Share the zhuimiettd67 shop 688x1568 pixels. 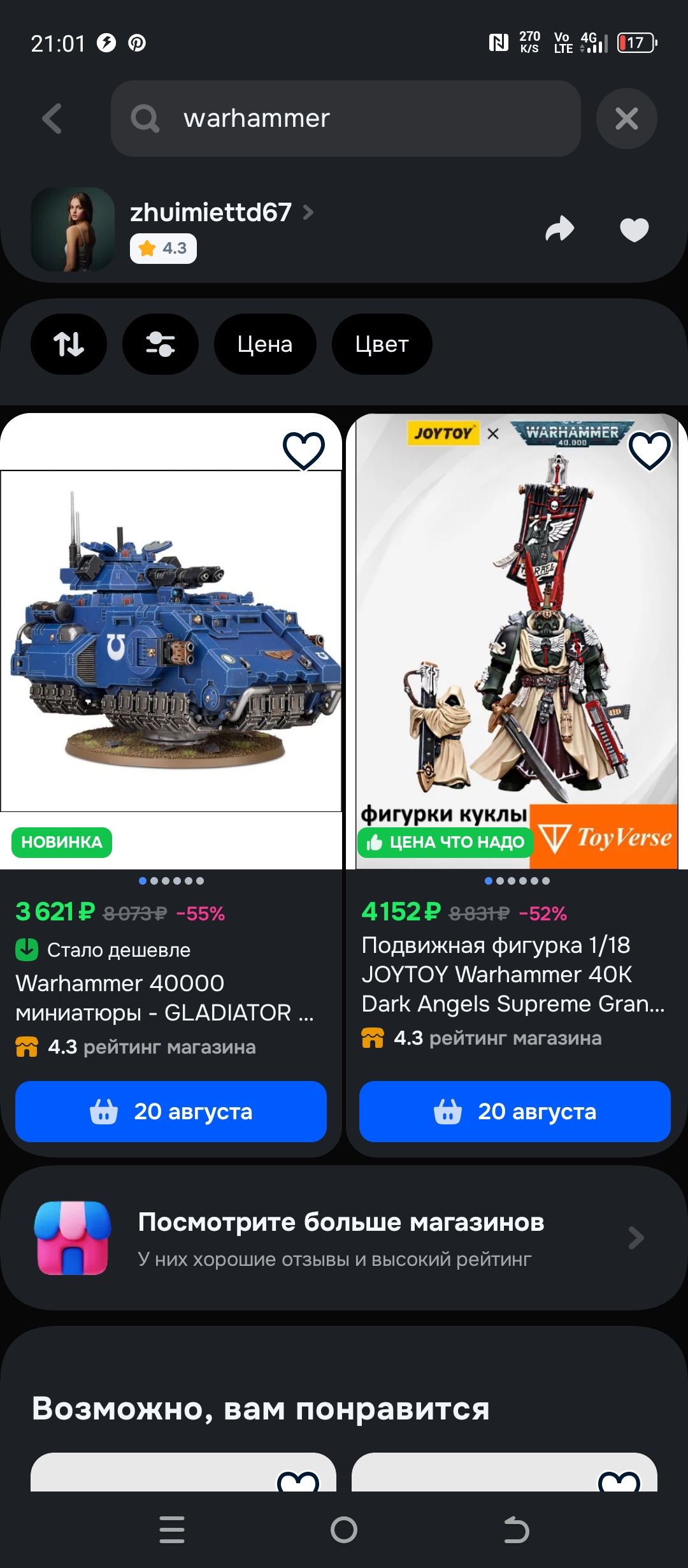click(559, 229)
